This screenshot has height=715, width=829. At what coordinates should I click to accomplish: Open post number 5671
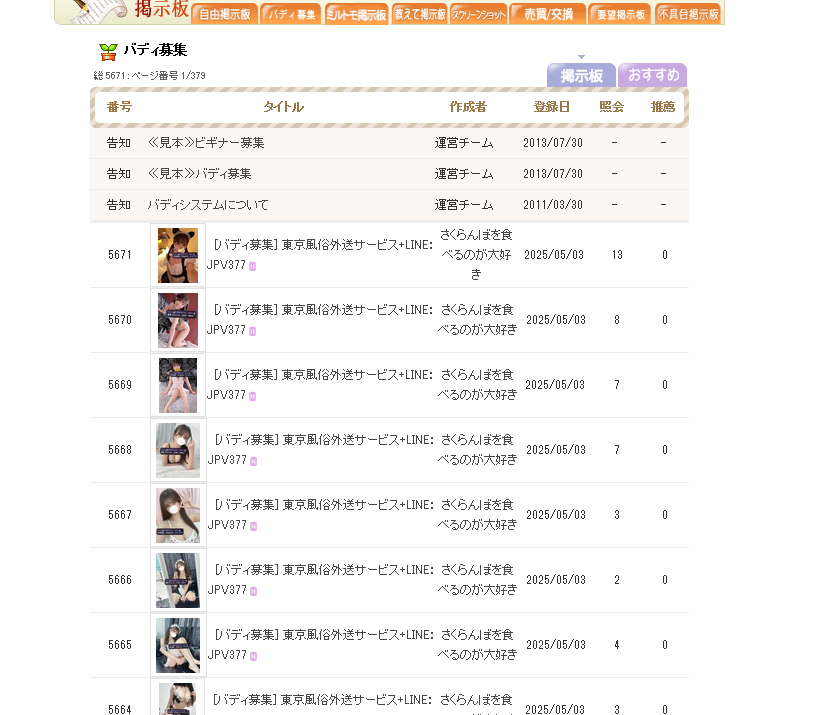pos(320,245)
